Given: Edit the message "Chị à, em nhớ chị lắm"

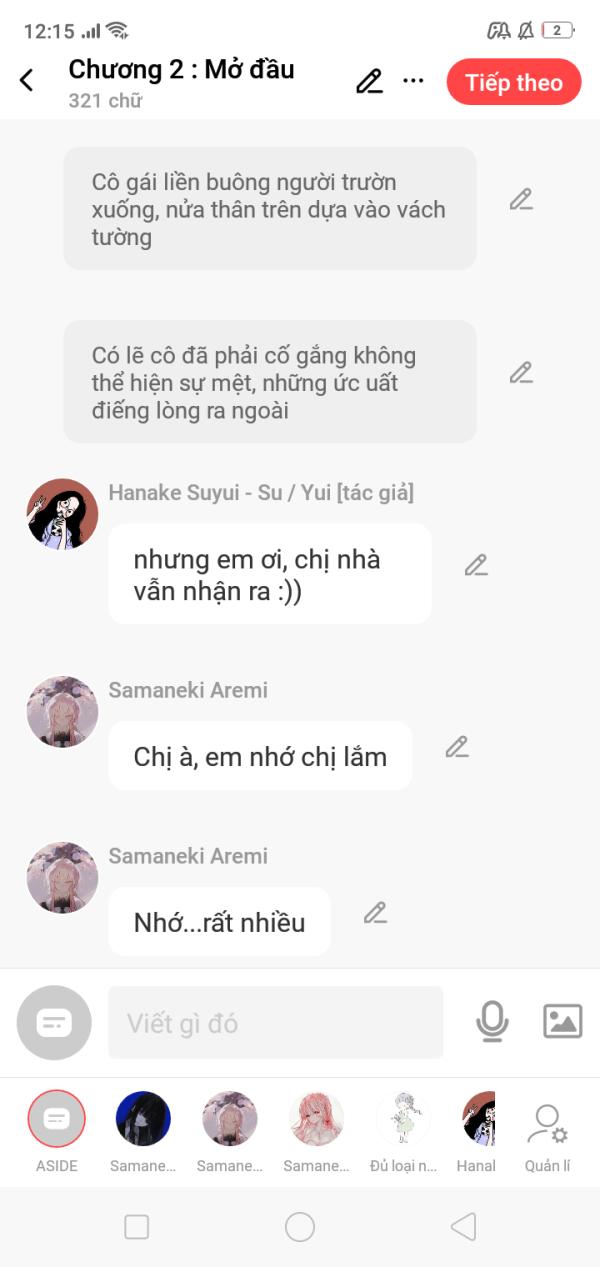Looking at the screenshot, I should tap(457, 747).
